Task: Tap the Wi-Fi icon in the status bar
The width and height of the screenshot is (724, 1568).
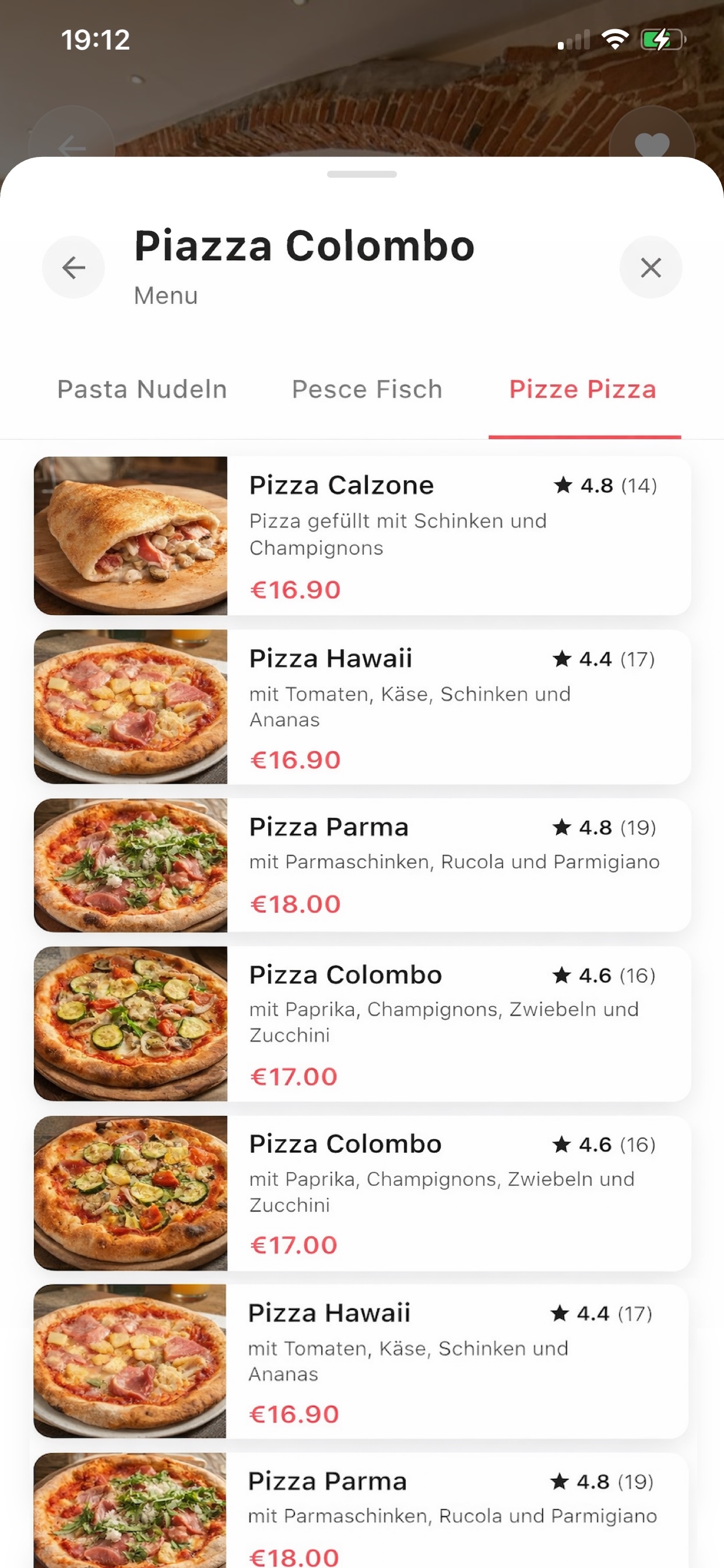Action: point(614,39)
